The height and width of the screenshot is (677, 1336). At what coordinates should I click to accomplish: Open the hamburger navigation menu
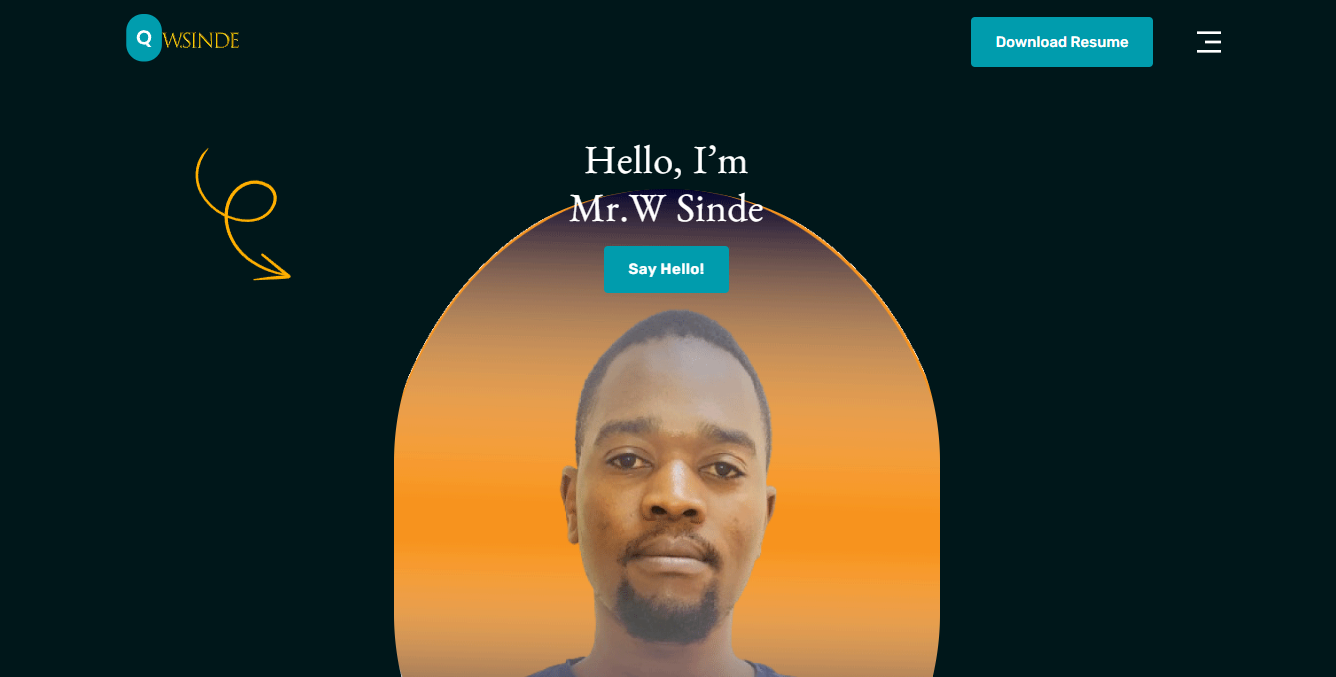[1208, 42]
